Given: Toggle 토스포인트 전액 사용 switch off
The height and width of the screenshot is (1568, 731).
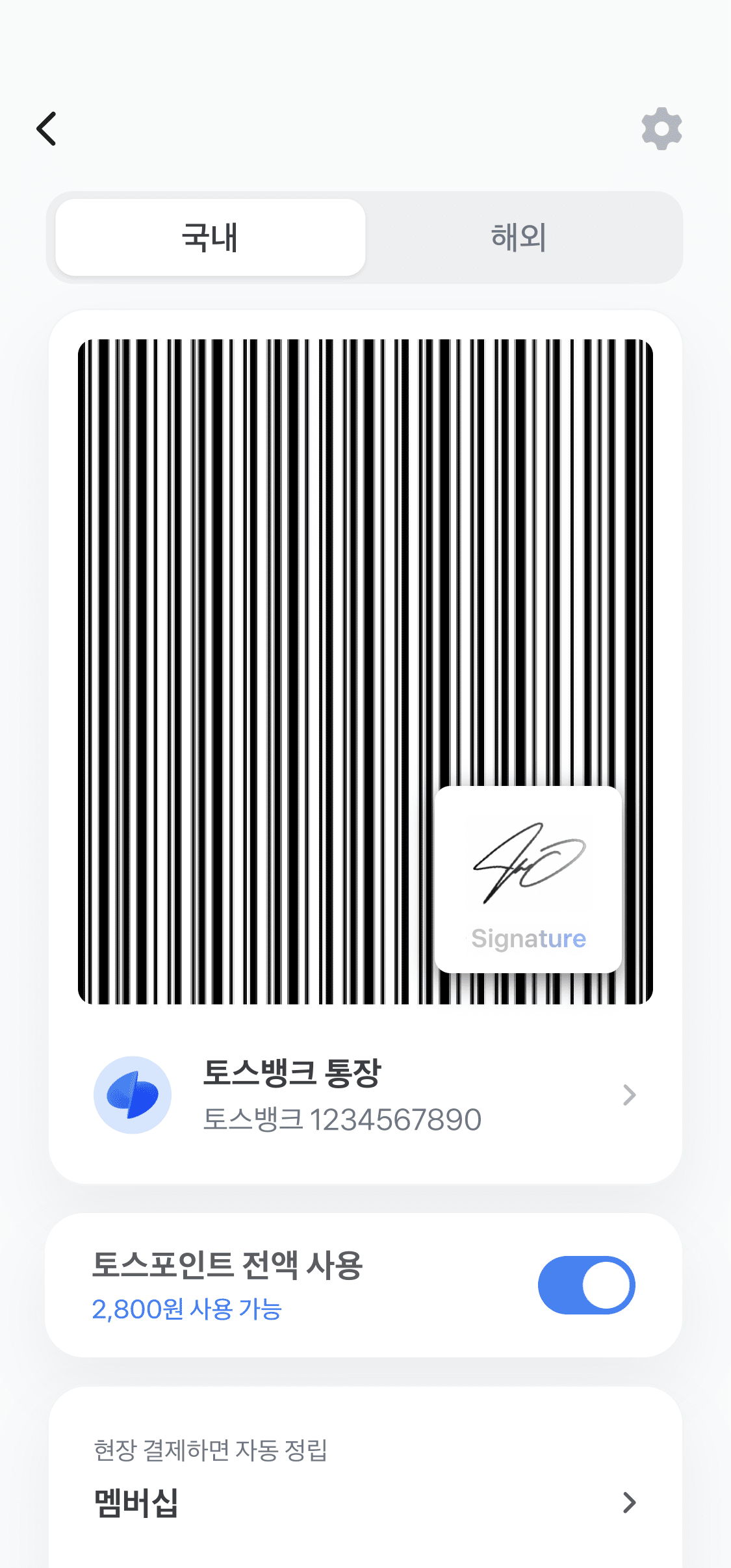Looking at the screenshot, I should 586,1285.
